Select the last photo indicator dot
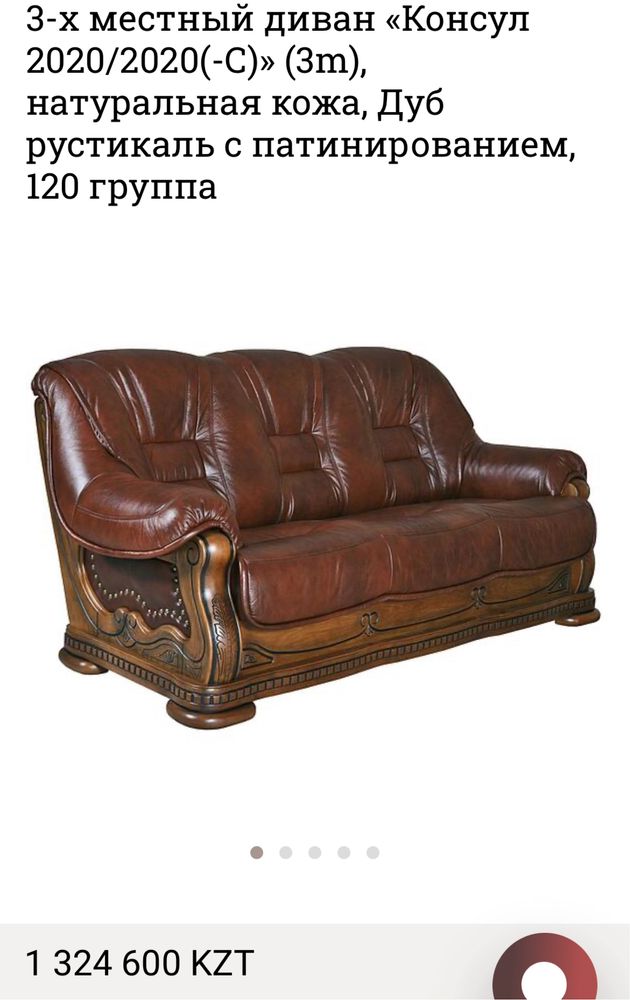 (x=373, y=852)
